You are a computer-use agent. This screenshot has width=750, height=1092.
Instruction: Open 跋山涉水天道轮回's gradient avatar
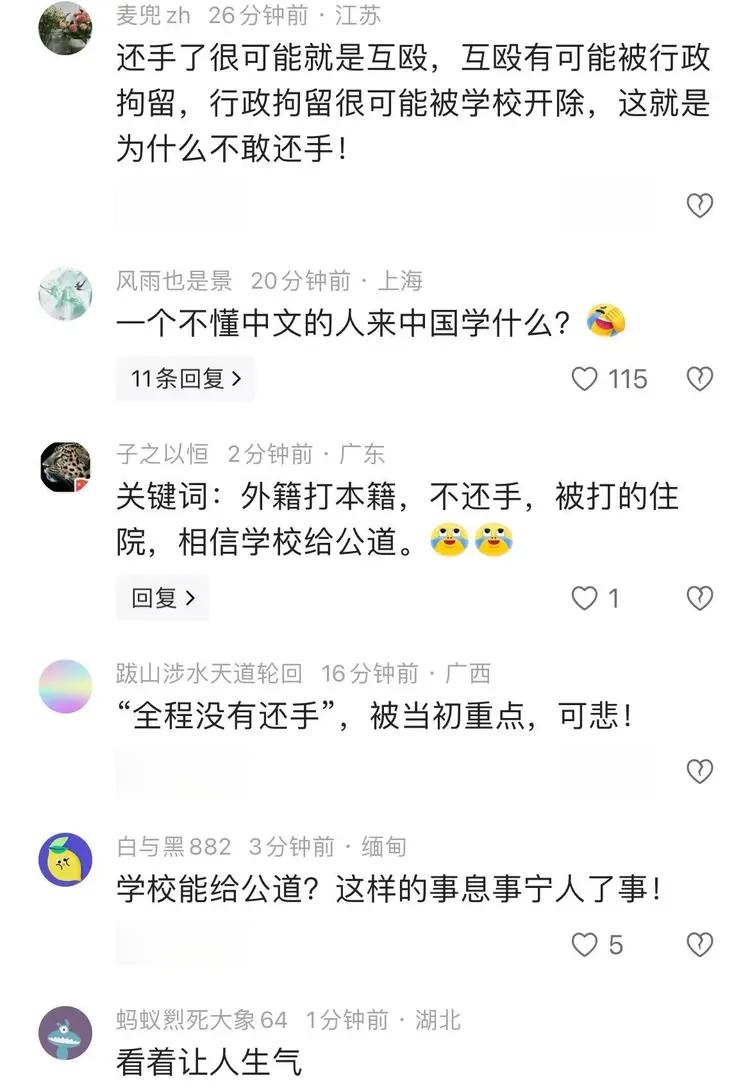point(65,686)
